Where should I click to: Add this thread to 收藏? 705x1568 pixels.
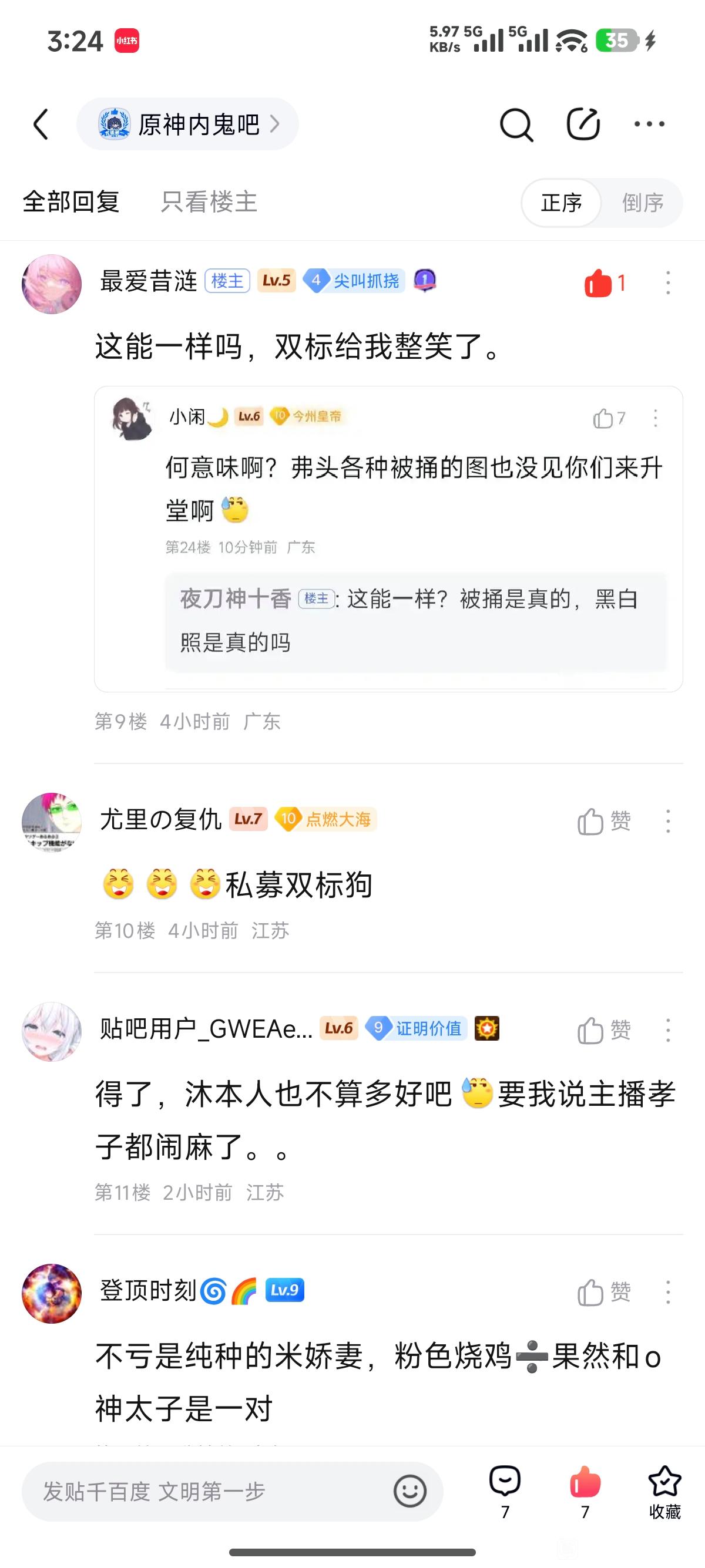(x=664, y=1491)
